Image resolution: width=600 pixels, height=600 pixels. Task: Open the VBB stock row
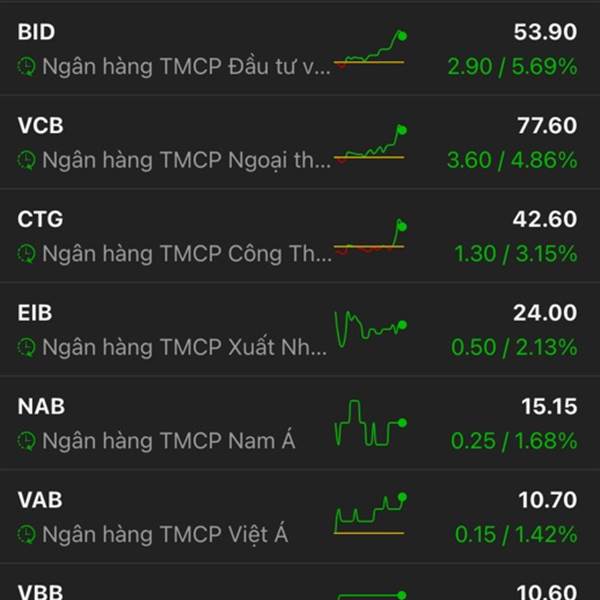(x=300, y=590)
